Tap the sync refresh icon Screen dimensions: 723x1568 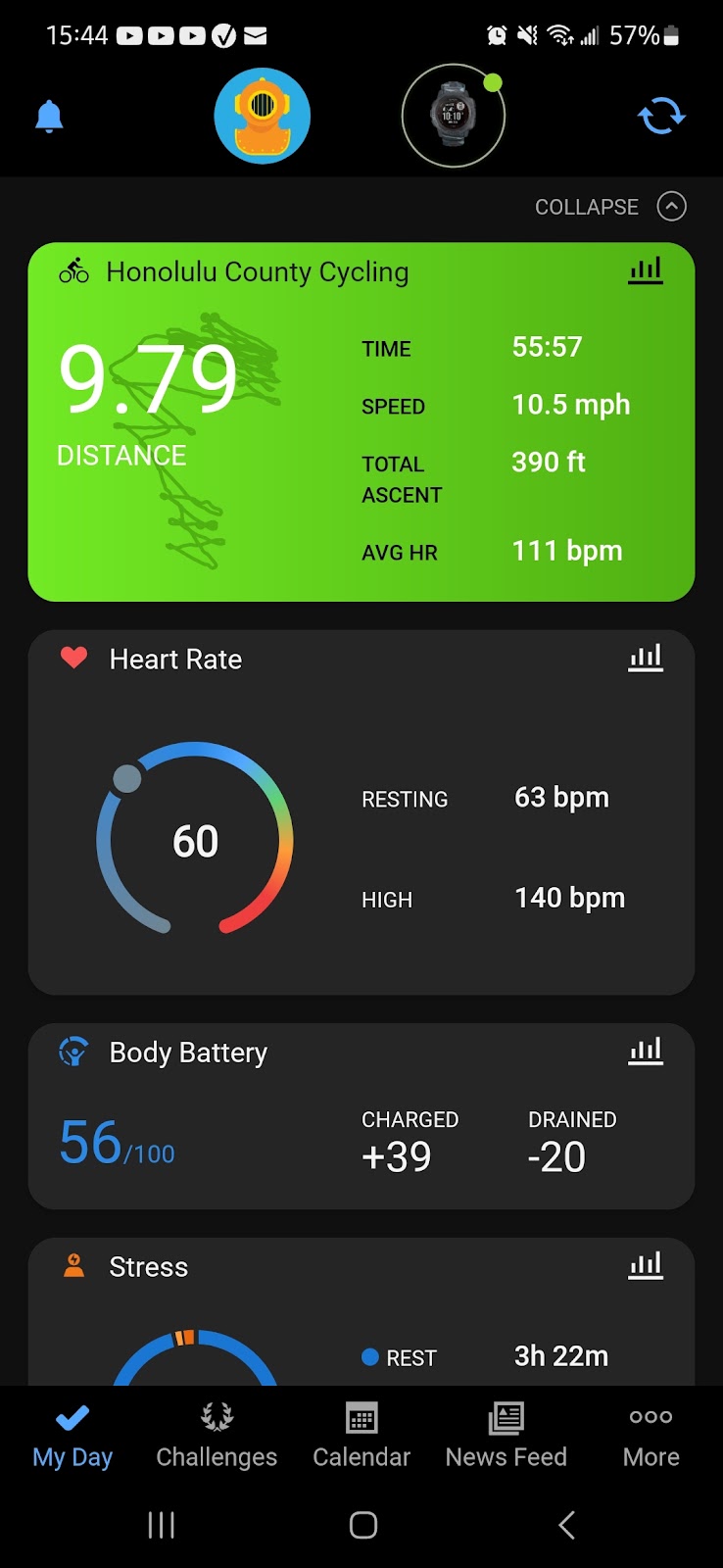pyautogui.click(x=661, y=116)
